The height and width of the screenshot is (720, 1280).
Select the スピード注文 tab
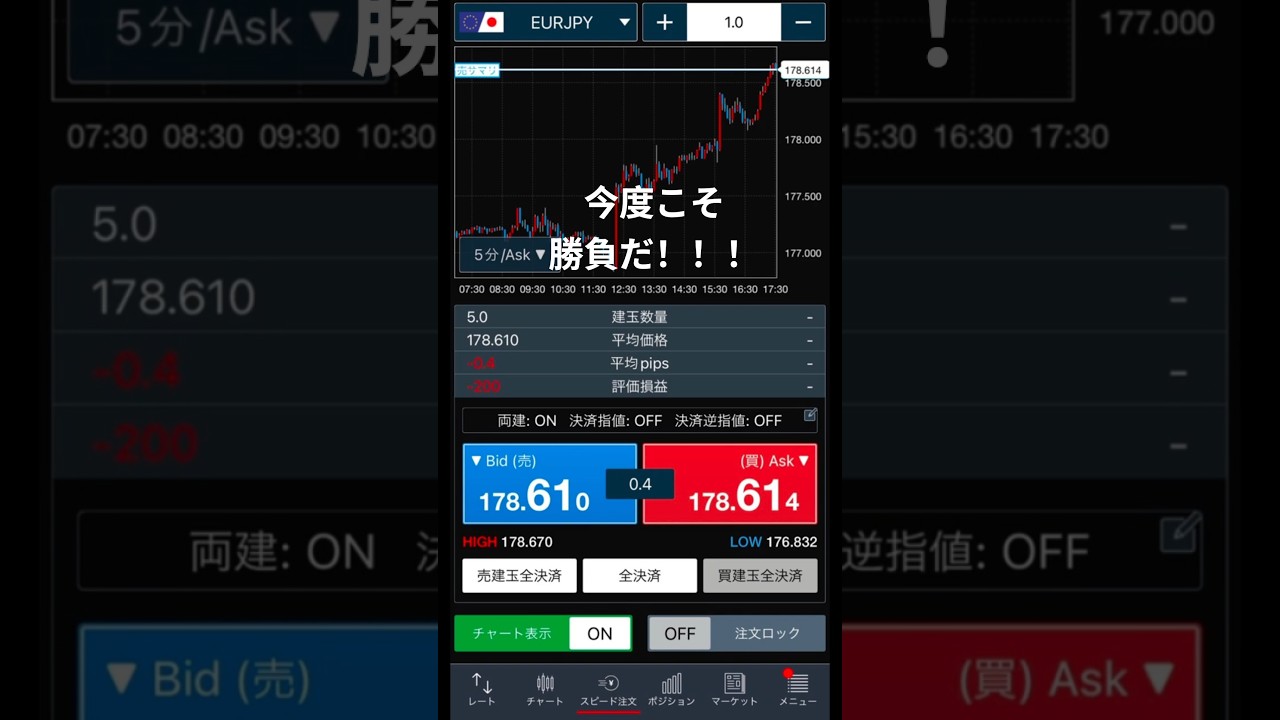click(608, 690)
